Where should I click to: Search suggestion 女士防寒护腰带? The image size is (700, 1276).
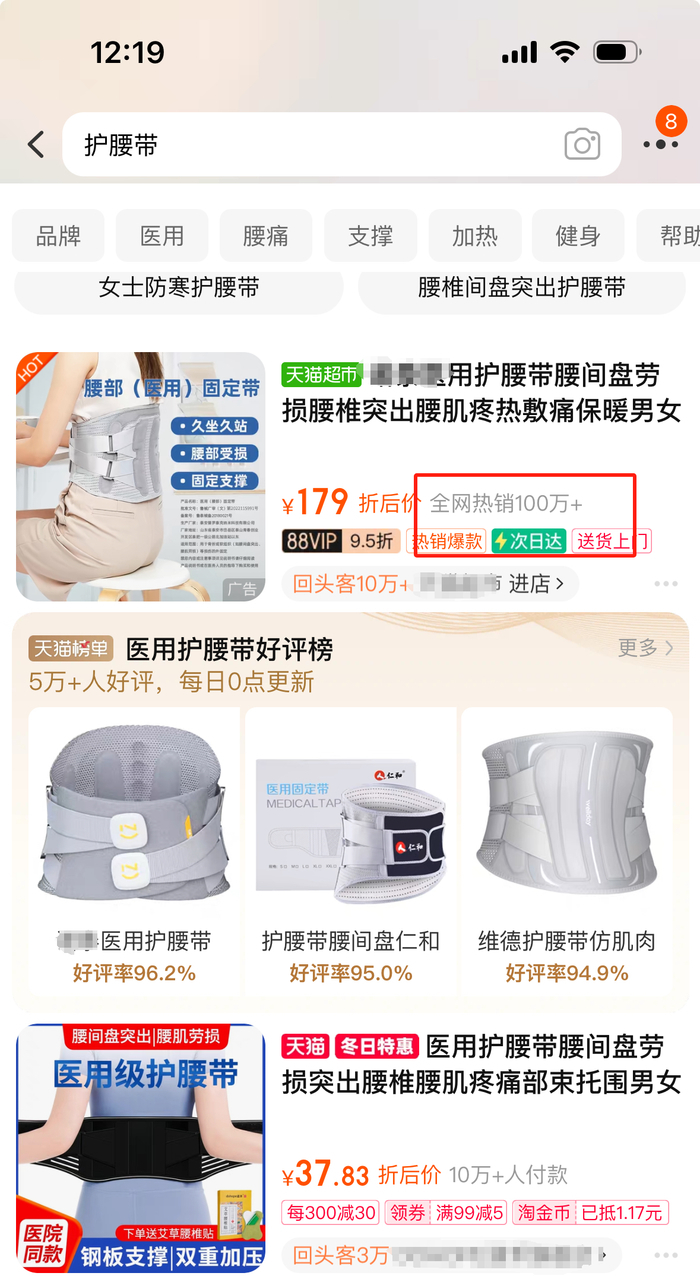(x=179, y=288)
